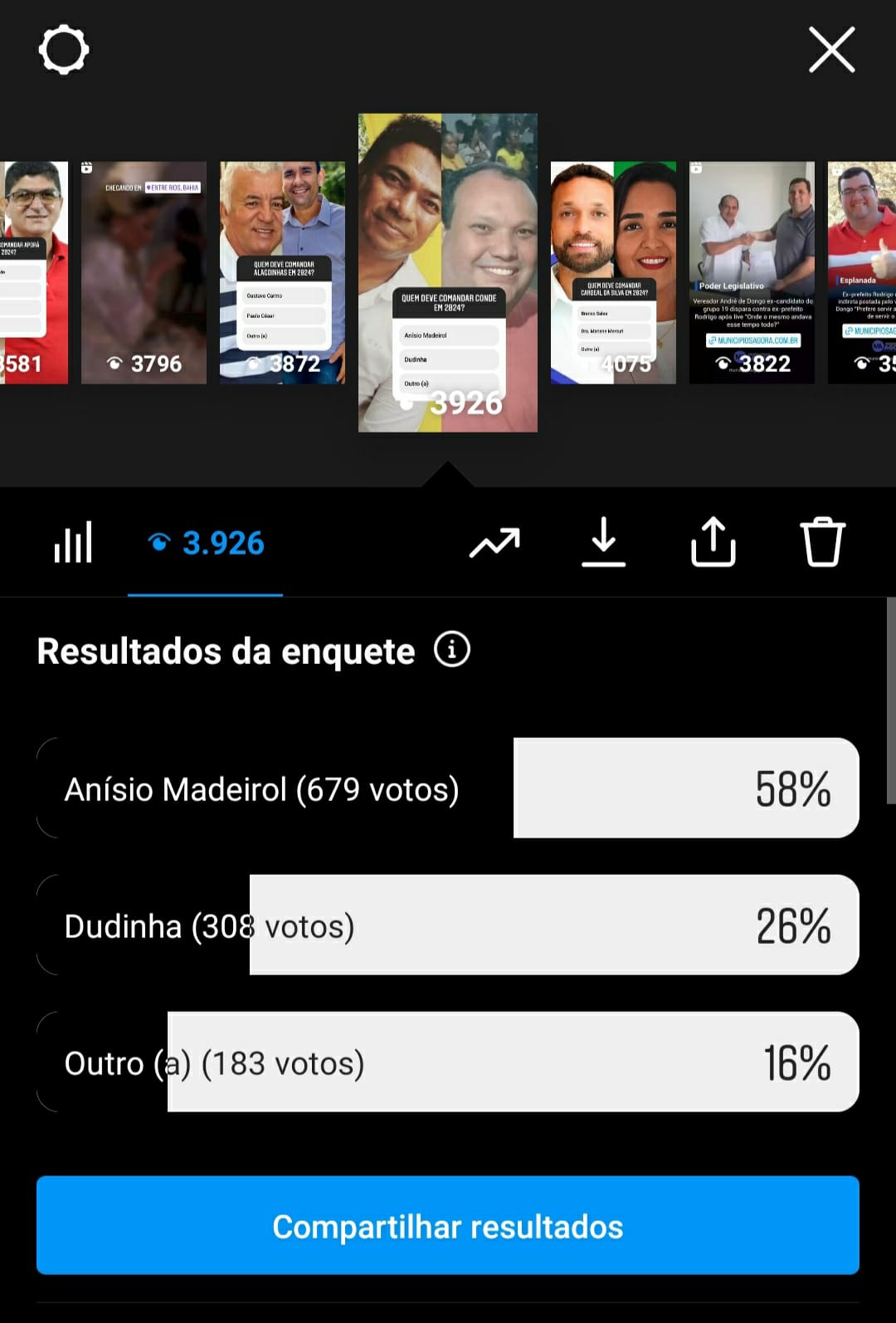Switch to the bar chart insights tab
Image resolution: width=896 pixels, height=1323 pixels.
73,543
